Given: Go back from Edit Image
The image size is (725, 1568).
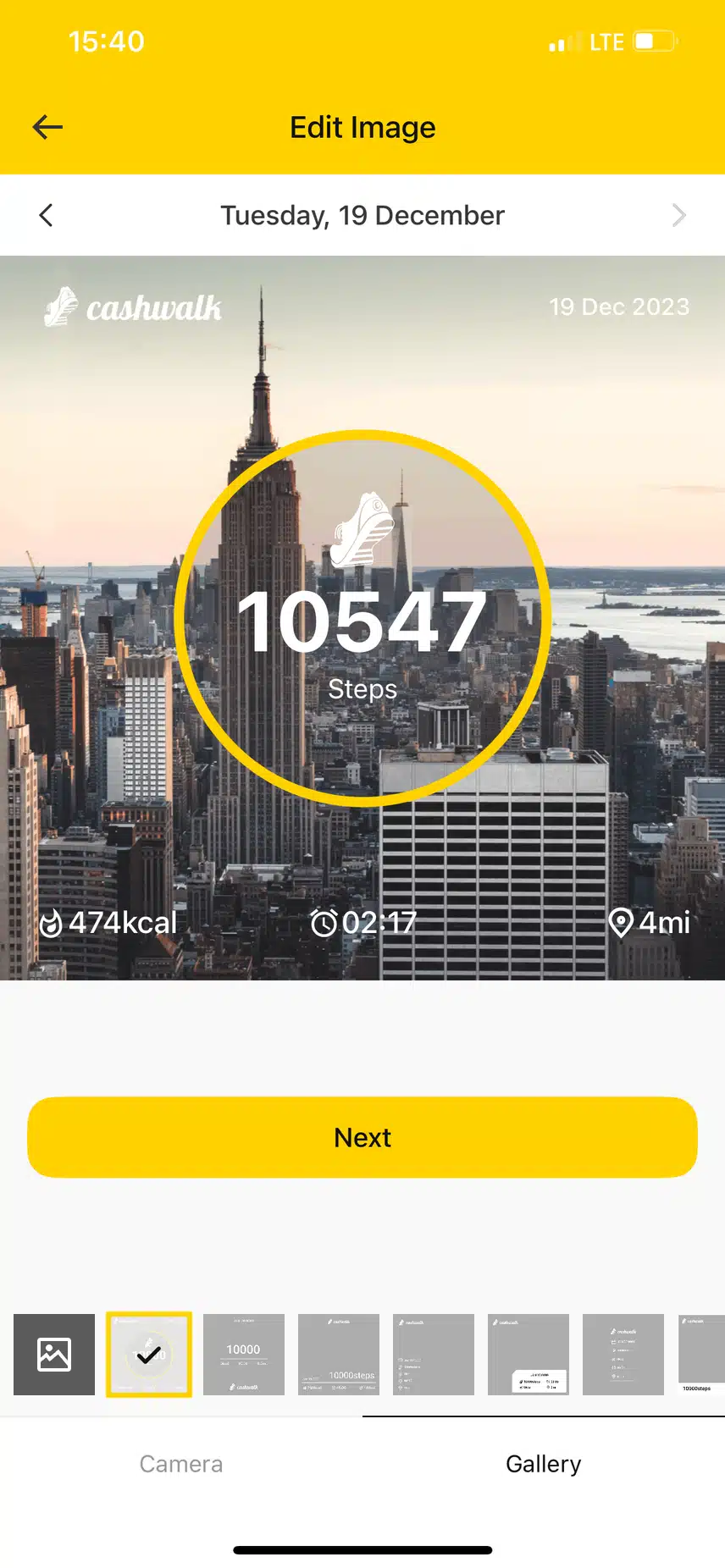Looking at the screenshot, I should click(47, 127).
